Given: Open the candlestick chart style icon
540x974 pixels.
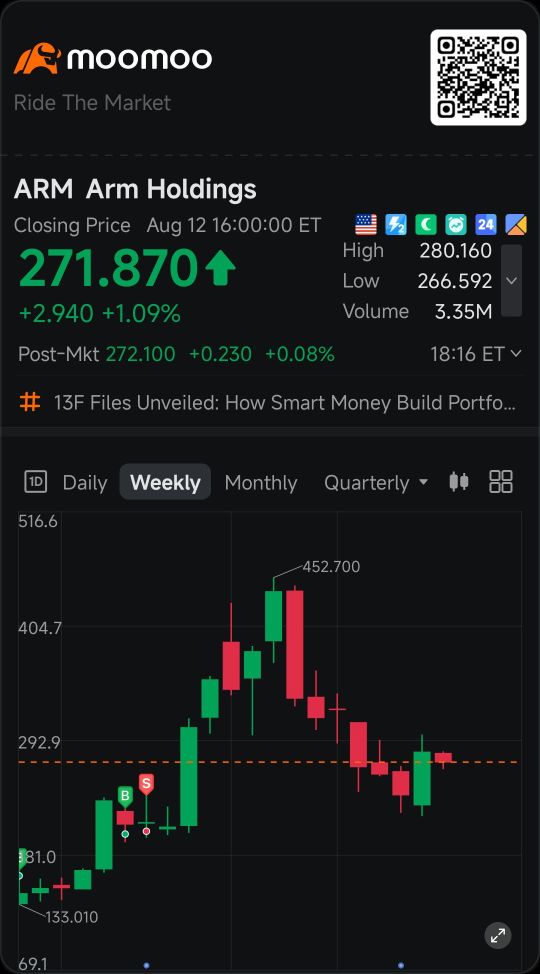Looking at the screenshot, I should click(x=459, y=481).
